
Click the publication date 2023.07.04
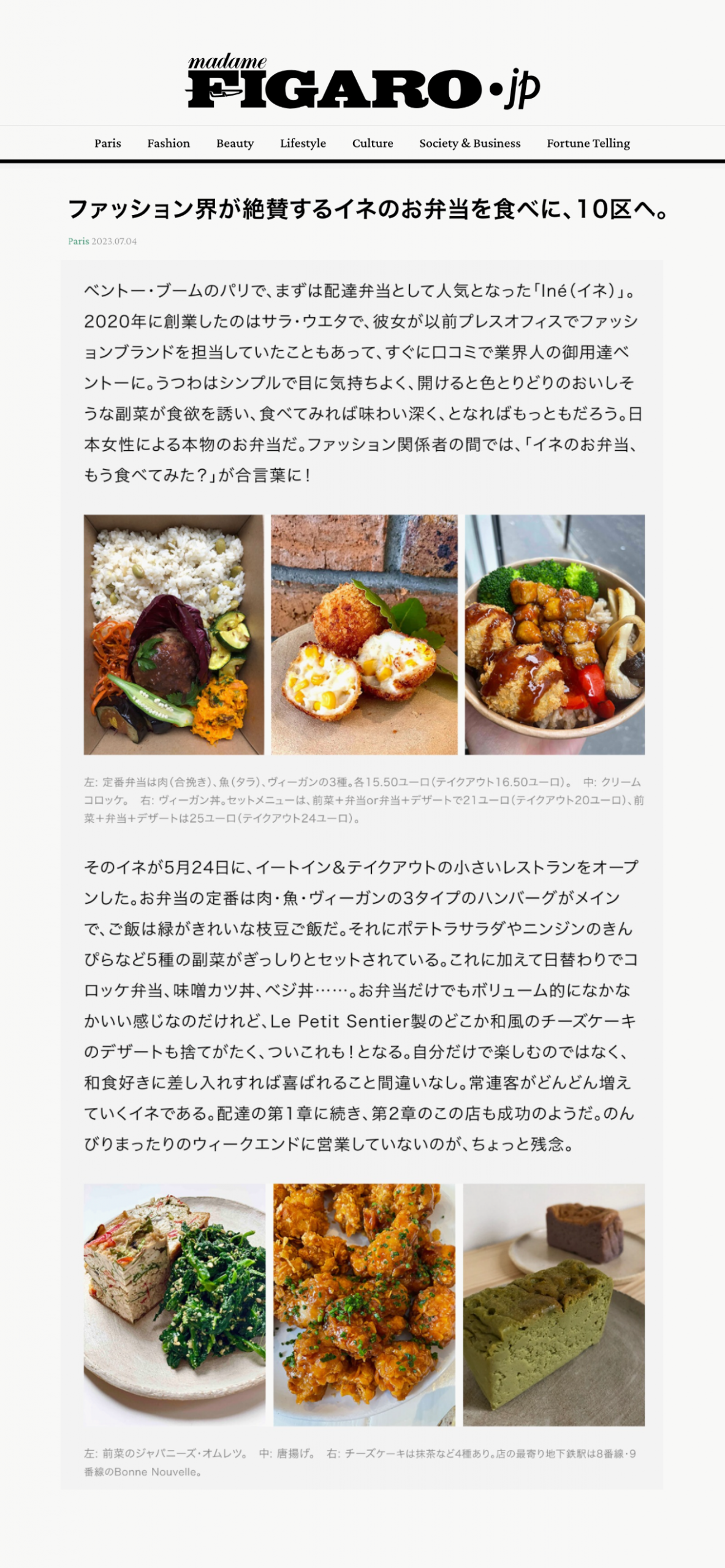click(x=115, y=241)
